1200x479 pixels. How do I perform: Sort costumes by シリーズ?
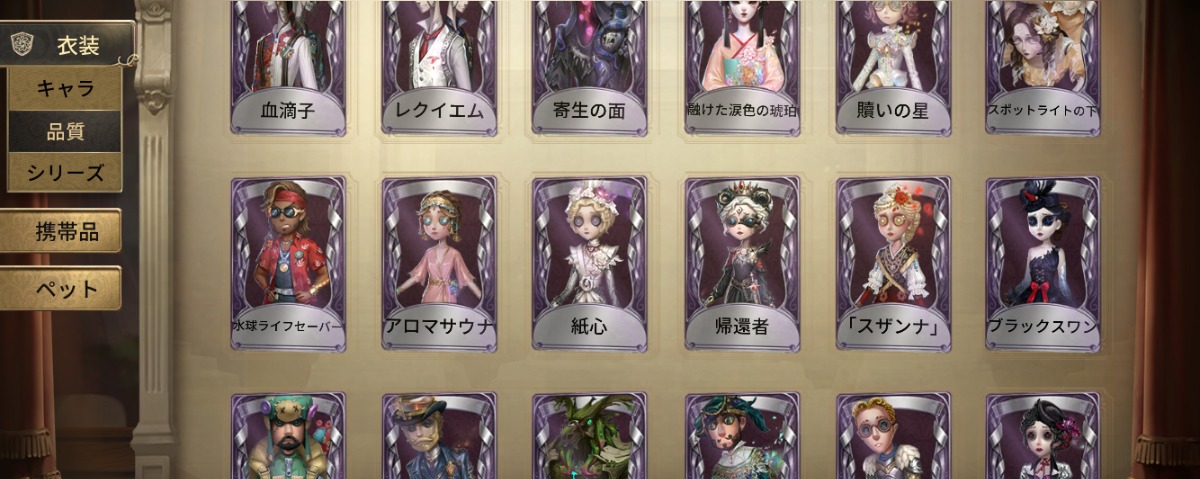coord(65,173)
